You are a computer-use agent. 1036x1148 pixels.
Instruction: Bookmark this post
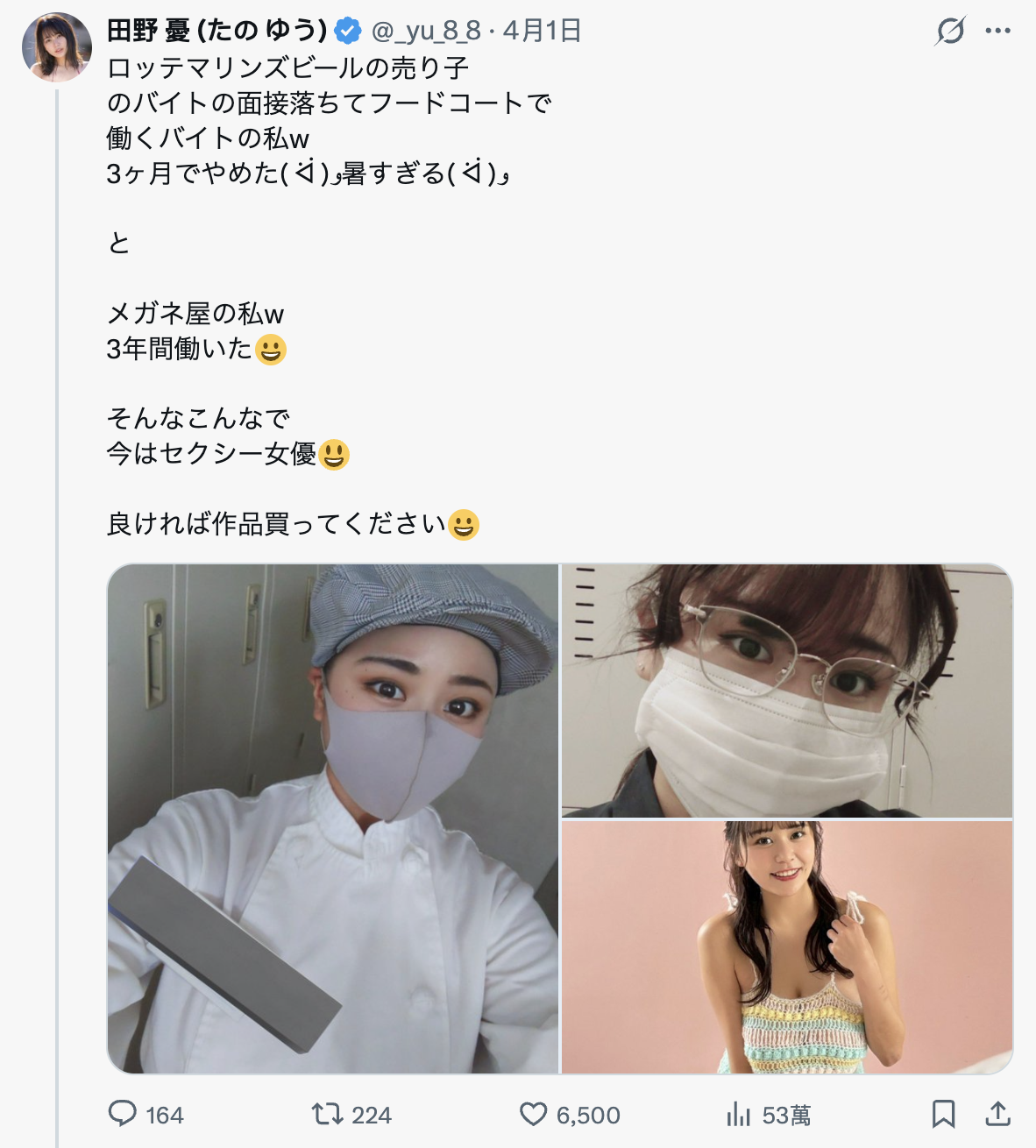[943, 1114]
